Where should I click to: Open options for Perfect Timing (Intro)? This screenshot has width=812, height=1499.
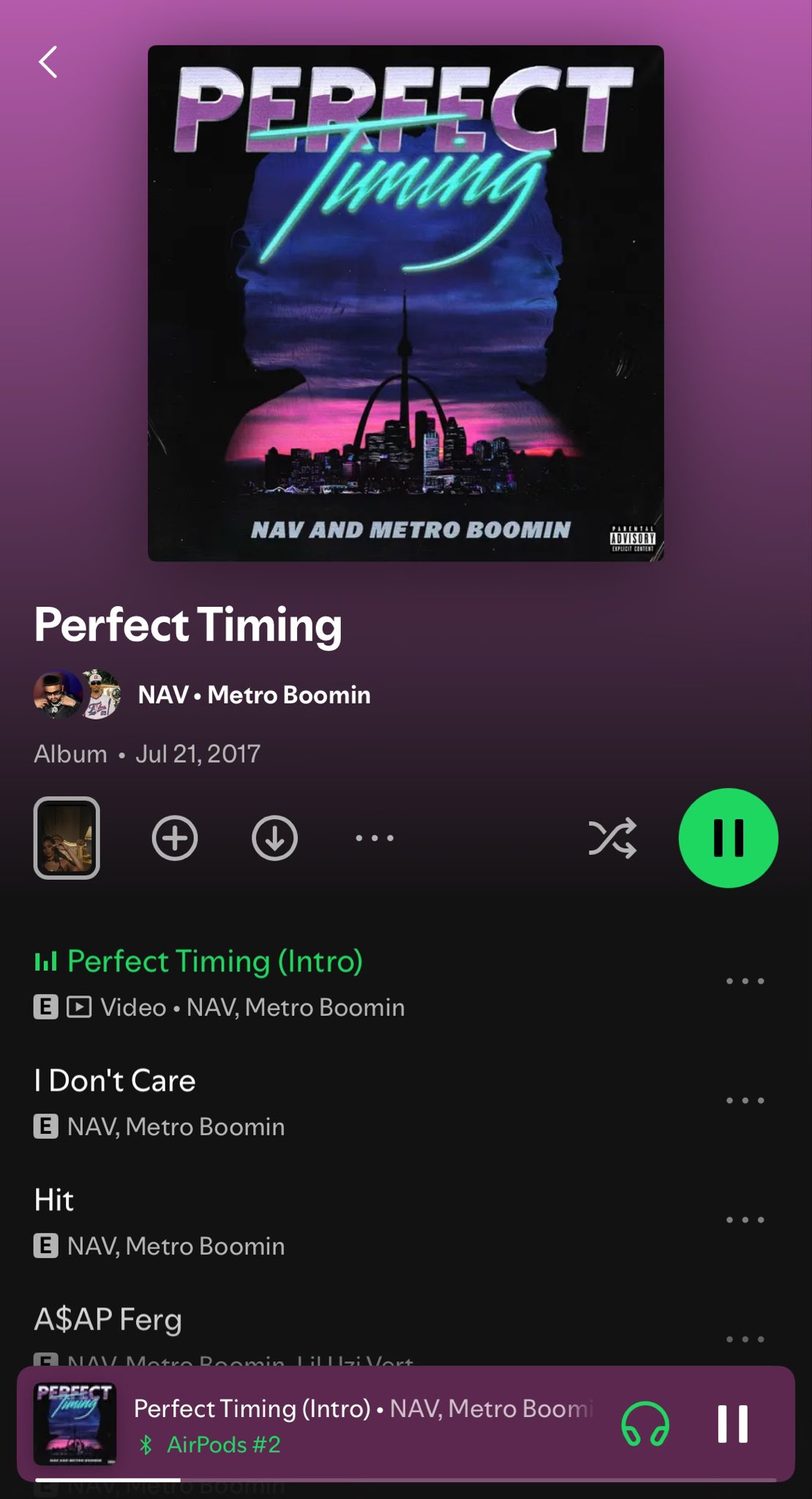point(745,982)
